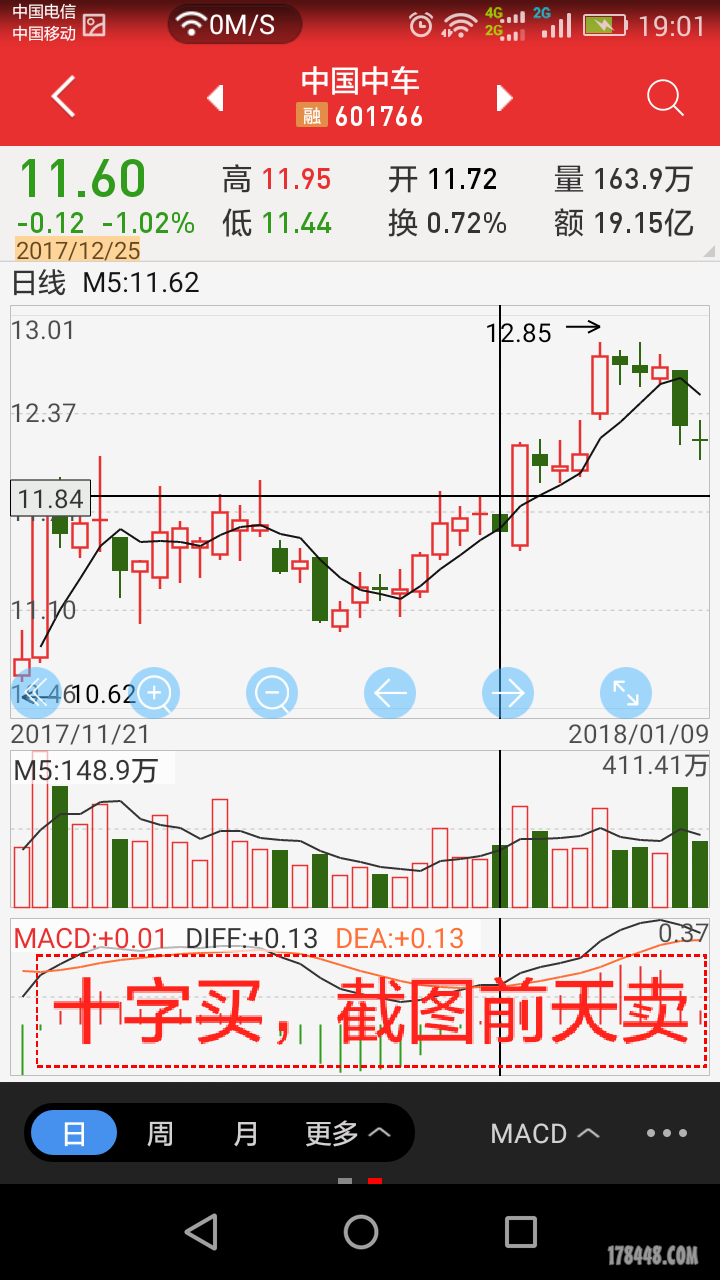720x1280 pixels.
Task: Switch to the monthly (月) chart
Action: point(245,1133)
